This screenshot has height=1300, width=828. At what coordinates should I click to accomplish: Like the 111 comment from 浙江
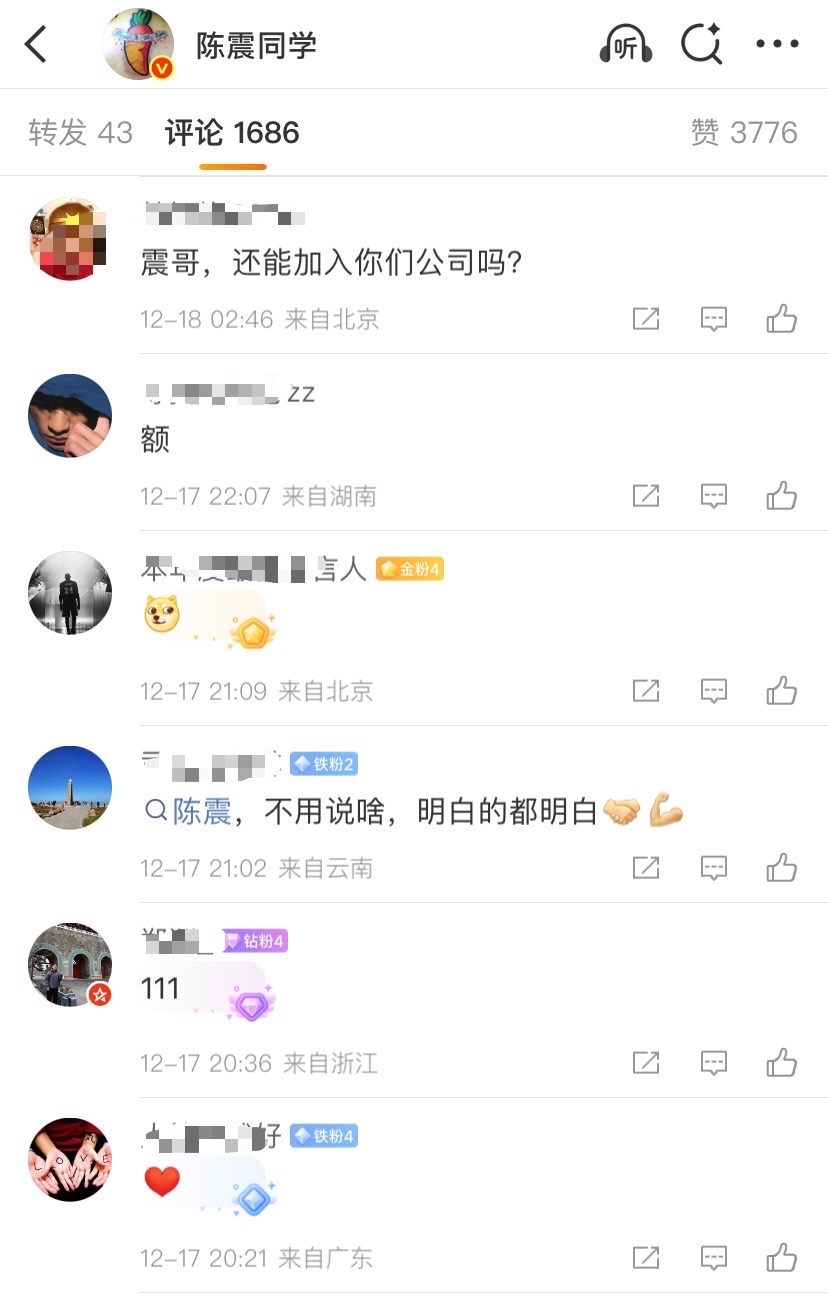[781, 1062]
